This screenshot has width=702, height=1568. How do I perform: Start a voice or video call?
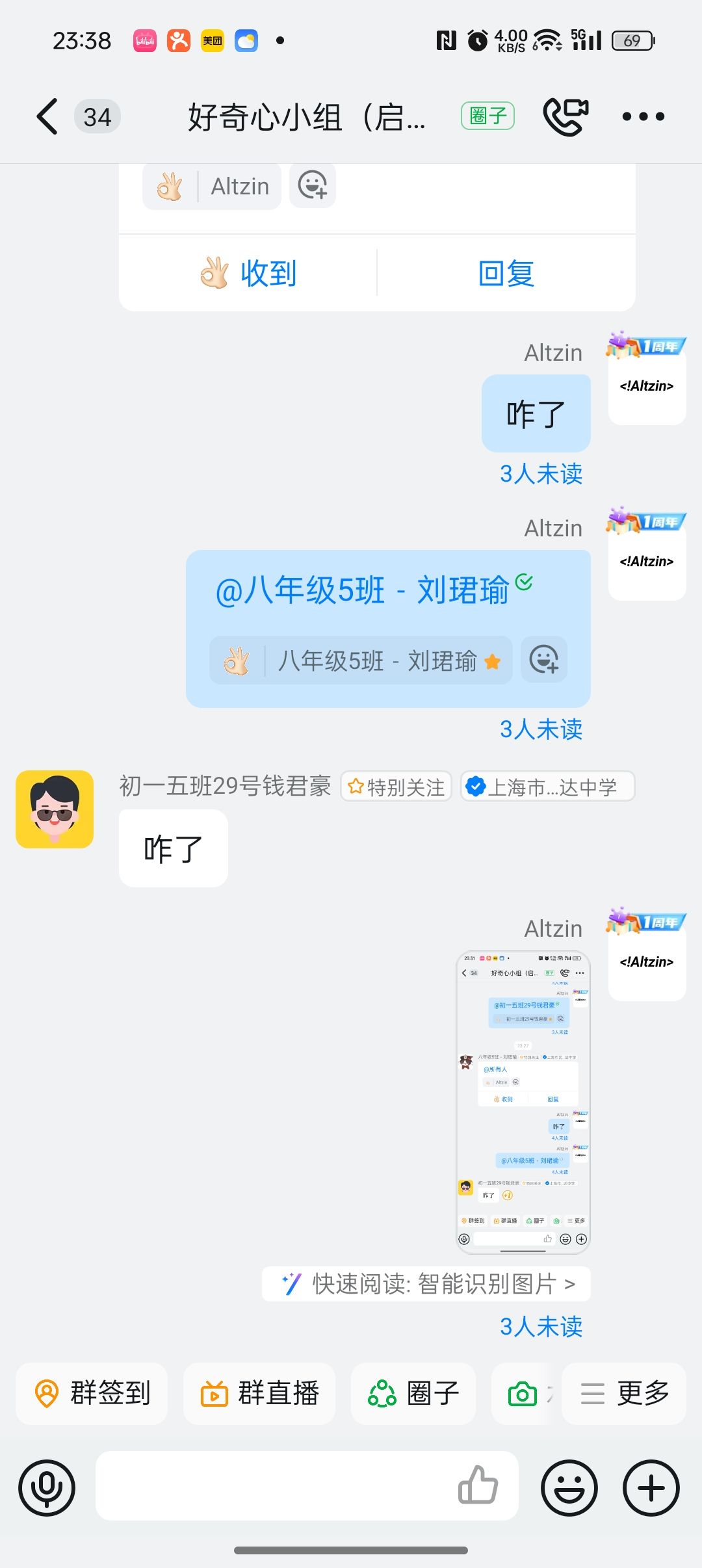click(x=565, y=117)
